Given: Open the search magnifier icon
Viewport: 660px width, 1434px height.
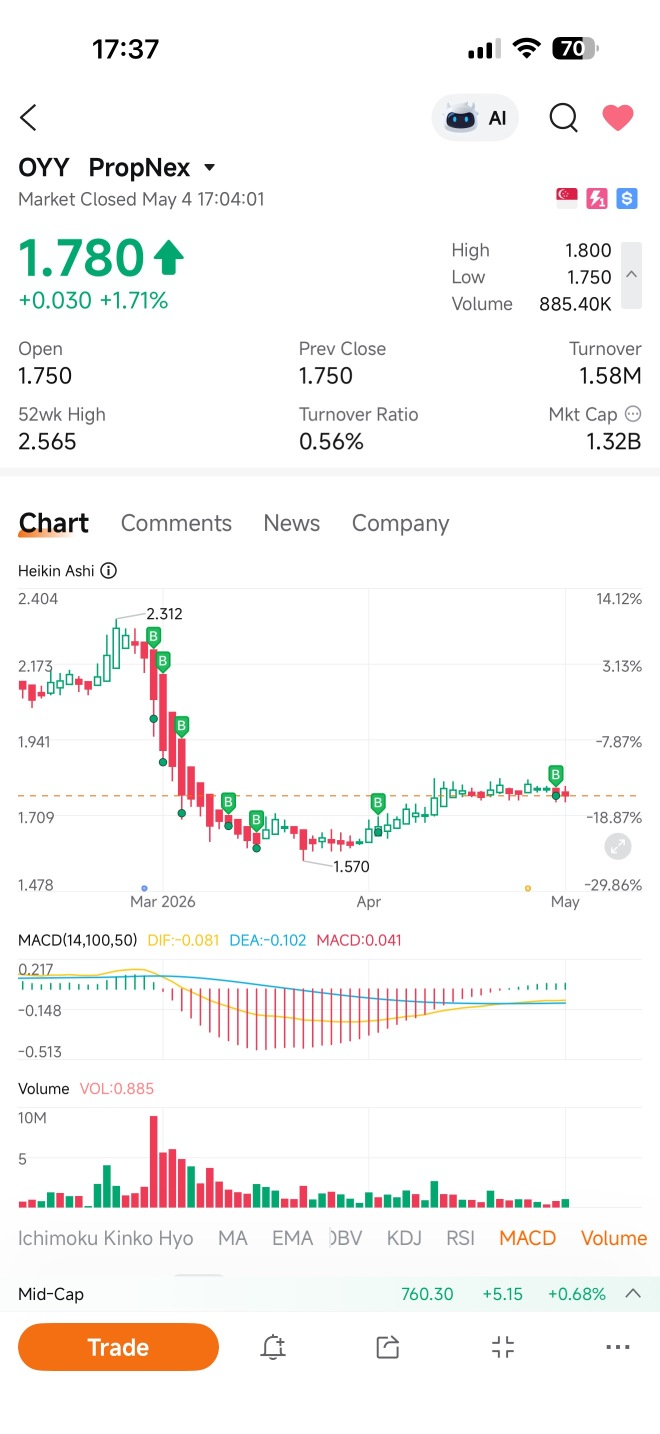Looking at the screenshot, I should (x=564, y=118).
